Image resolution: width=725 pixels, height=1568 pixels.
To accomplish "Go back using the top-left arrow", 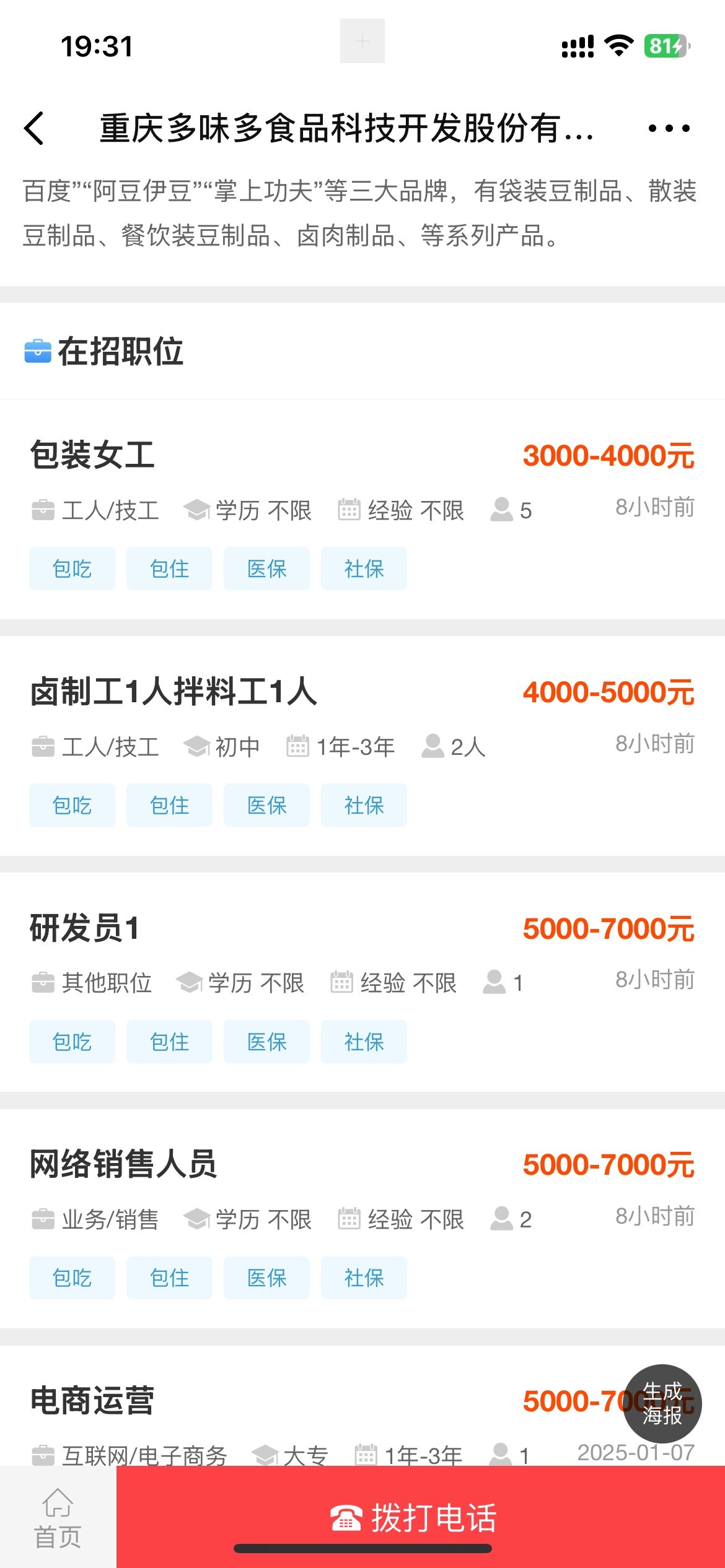I will [34, 128].
